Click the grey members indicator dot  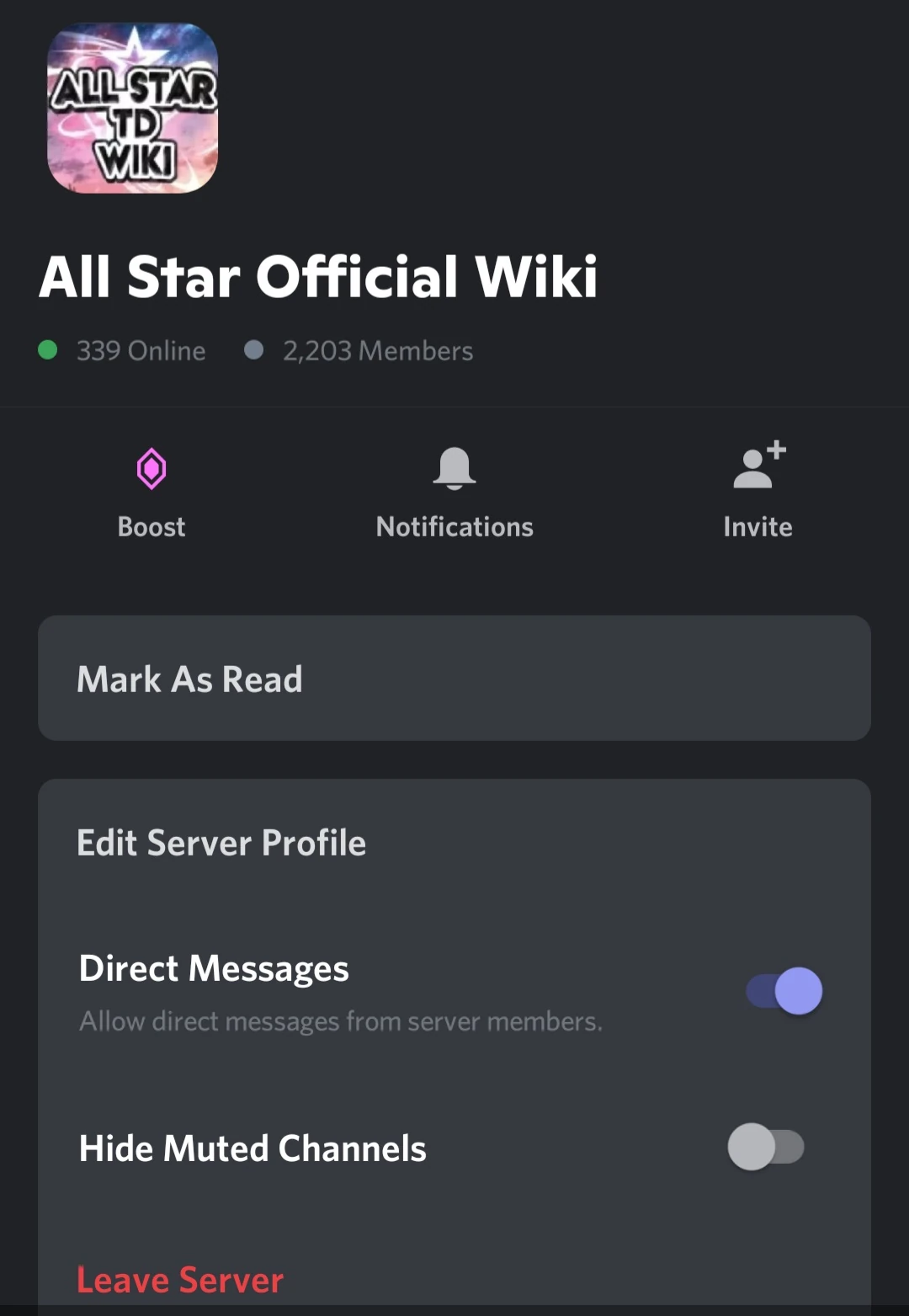[255, 349]
